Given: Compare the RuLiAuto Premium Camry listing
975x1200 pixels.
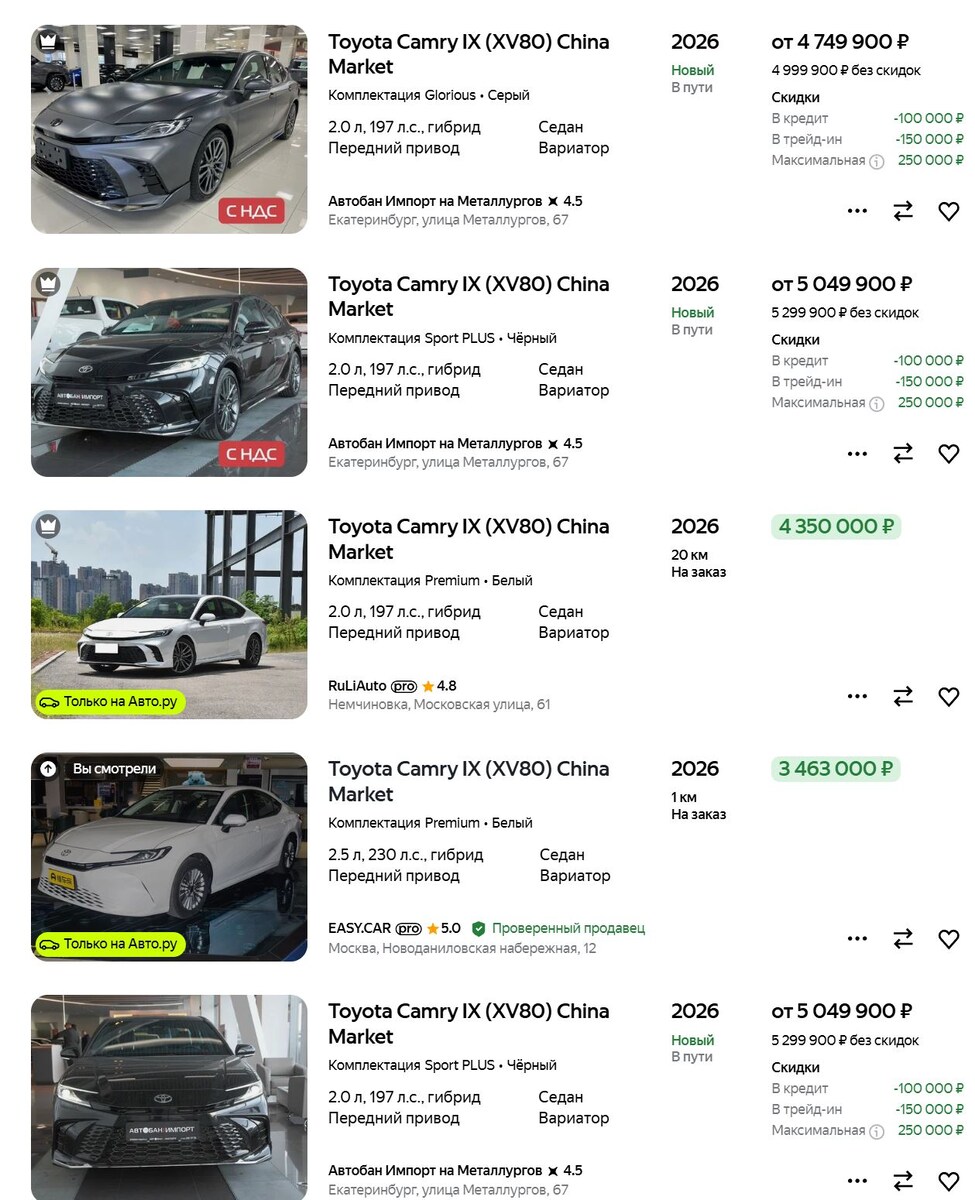Looking at the screenshot, I should (x=903, y=696).
